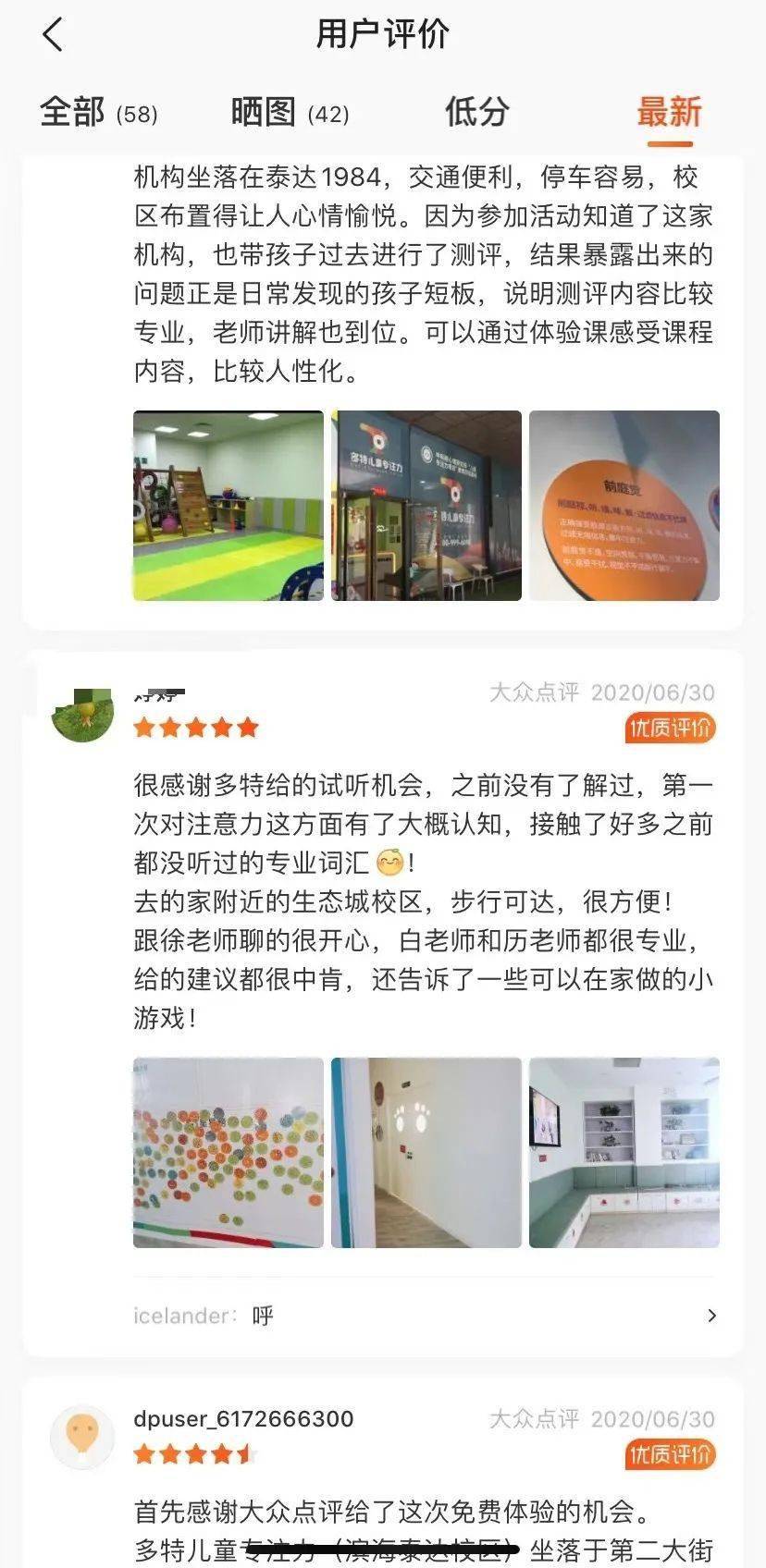Switch to the 低分 tab
The width and height of the screenshot is (766, 1568).
click(477, 112)
